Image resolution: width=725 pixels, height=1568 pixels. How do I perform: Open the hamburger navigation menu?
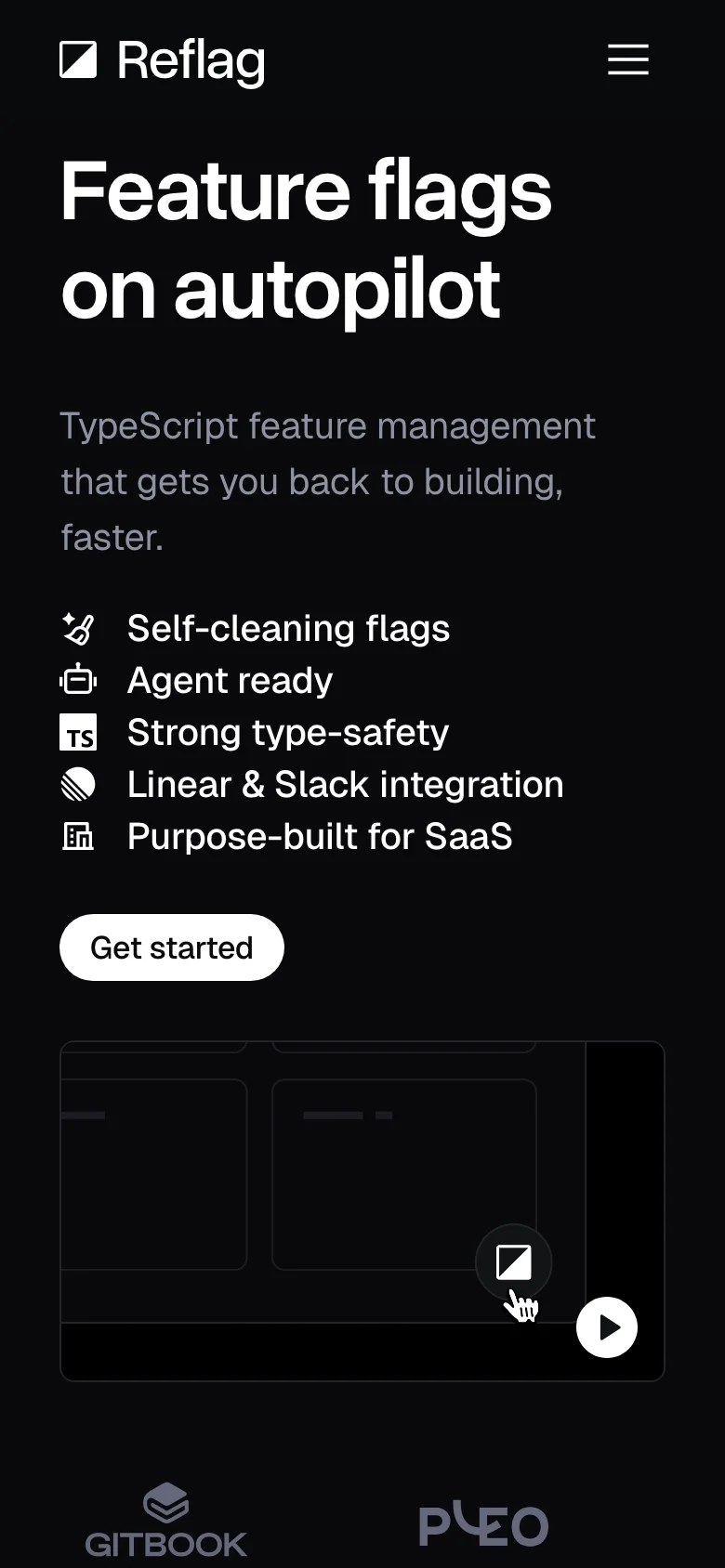pos(628,59)
